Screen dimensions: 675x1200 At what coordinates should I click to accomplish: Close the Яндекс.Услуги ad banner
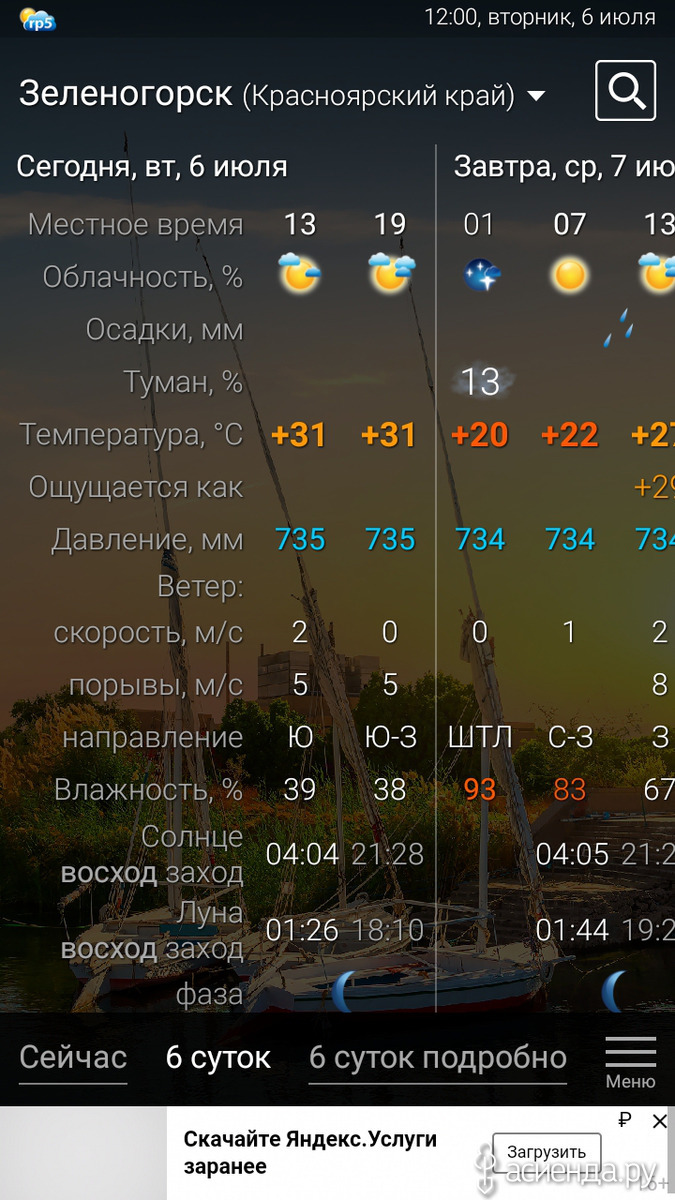pyautogui.click(x=659, y=1121)
